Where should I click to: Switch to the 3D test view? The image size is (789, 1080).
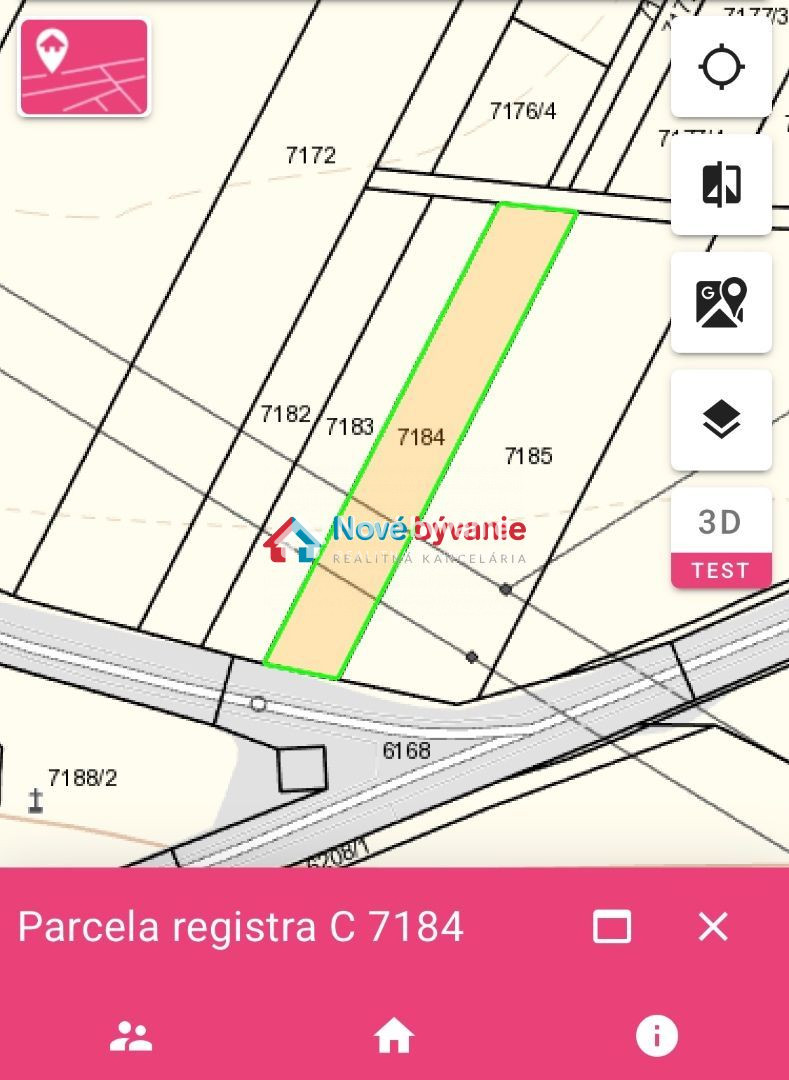coord(721,537)
